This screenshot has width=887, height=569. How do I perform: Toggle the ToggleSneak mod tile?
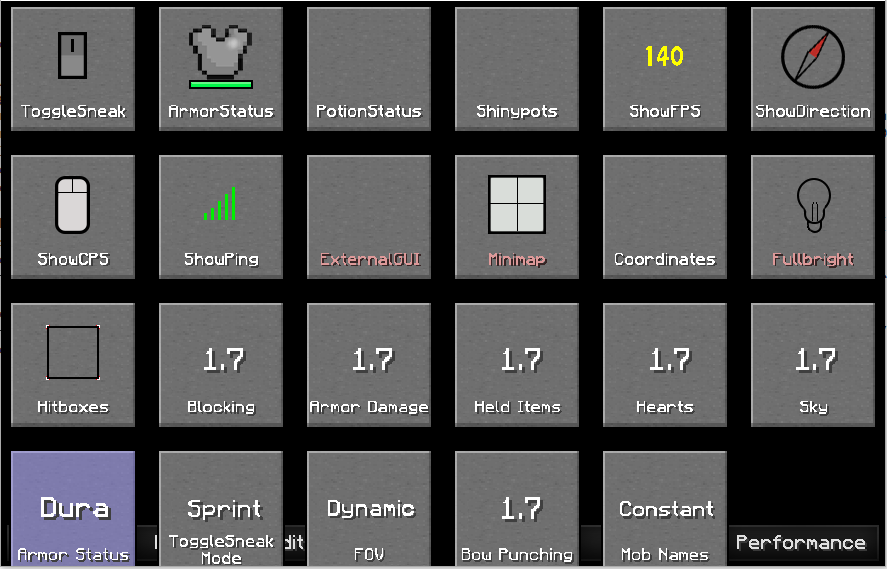tap(73, 69)
